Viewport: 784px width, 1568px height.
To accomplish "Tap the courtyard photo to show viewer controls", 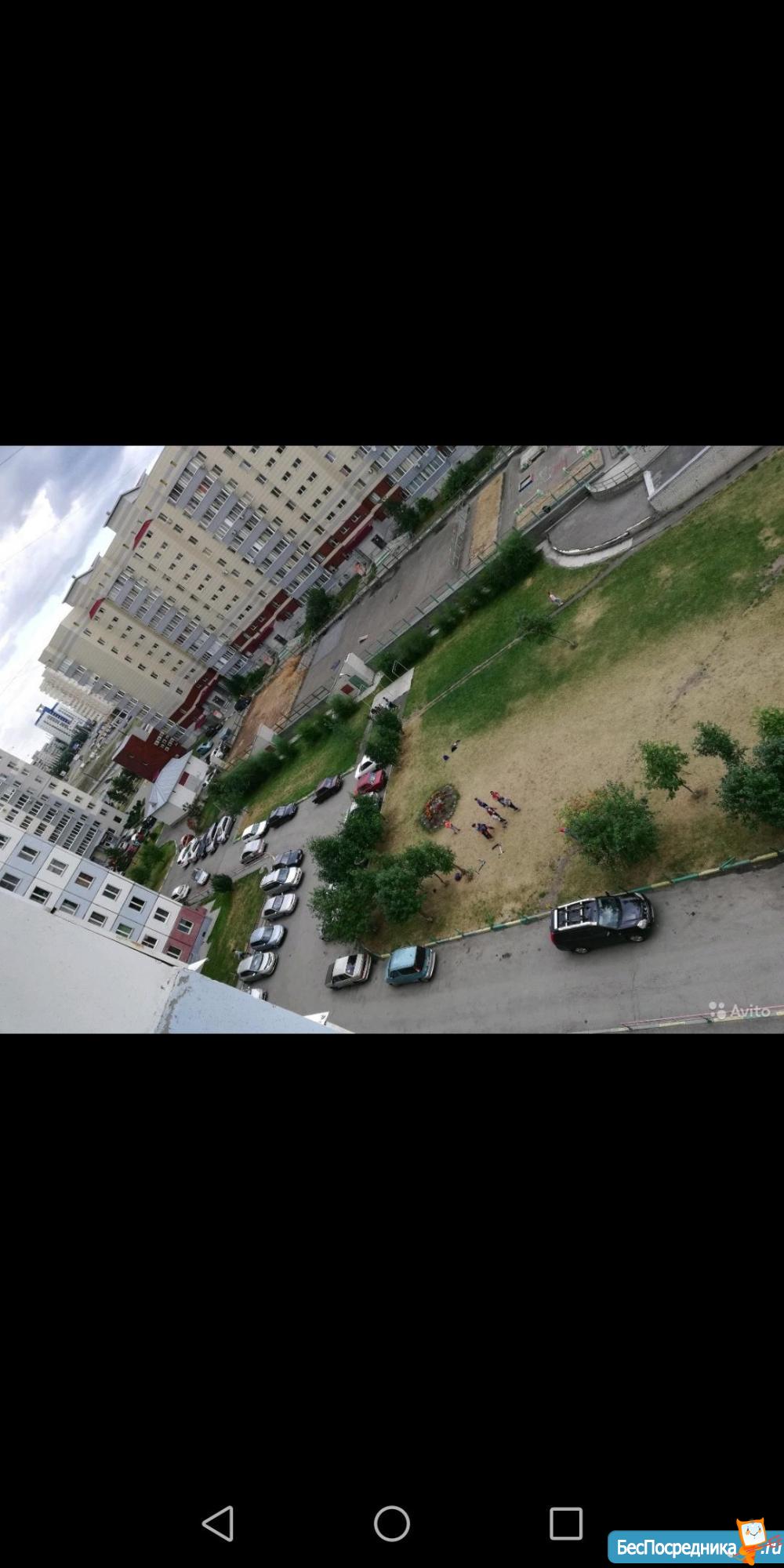I will click(x=392, y=739).
